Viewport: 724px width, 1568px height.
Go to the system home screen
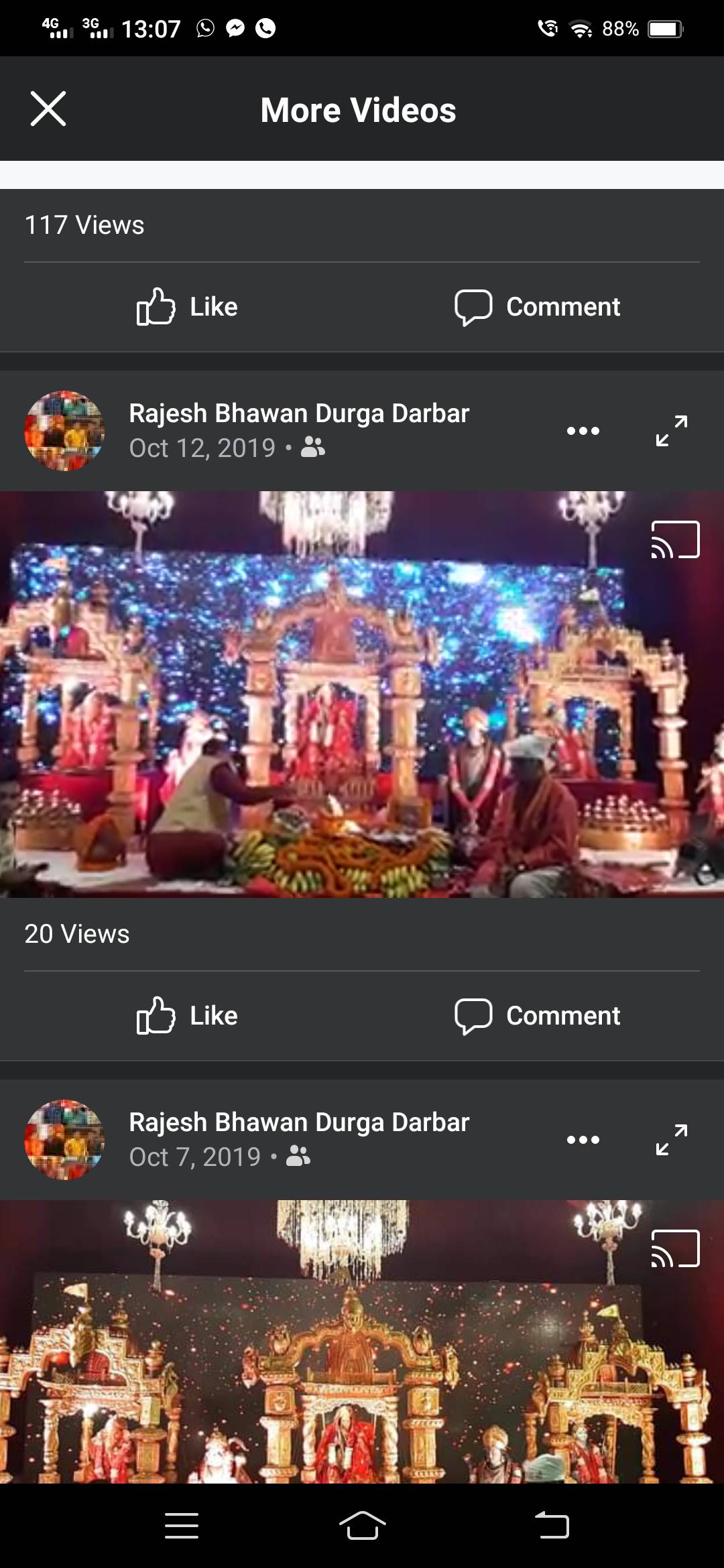[x=362, y=1526]
